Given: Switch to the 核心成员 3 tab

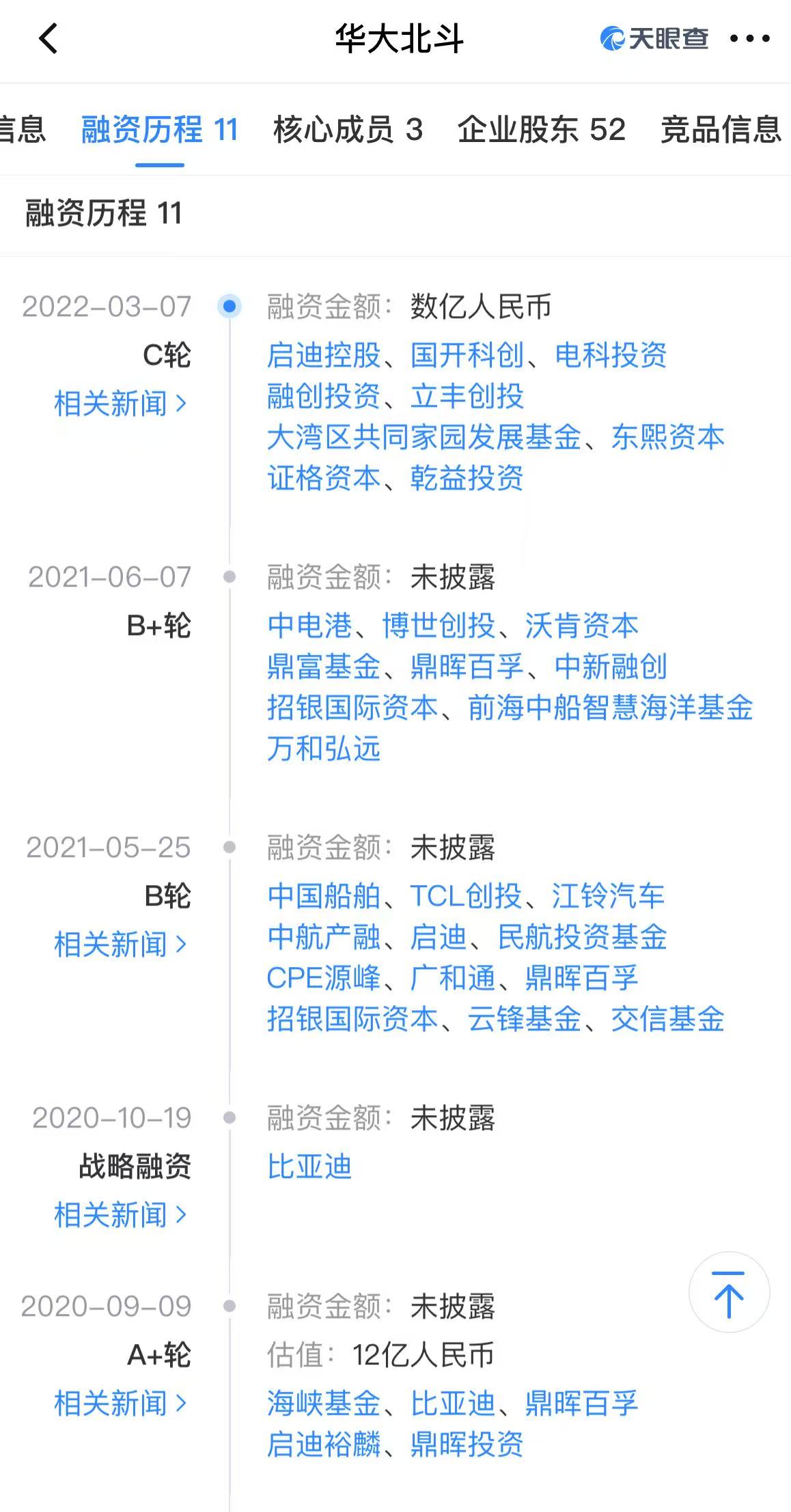Looking at the screenshot, I should click(348, 129).
